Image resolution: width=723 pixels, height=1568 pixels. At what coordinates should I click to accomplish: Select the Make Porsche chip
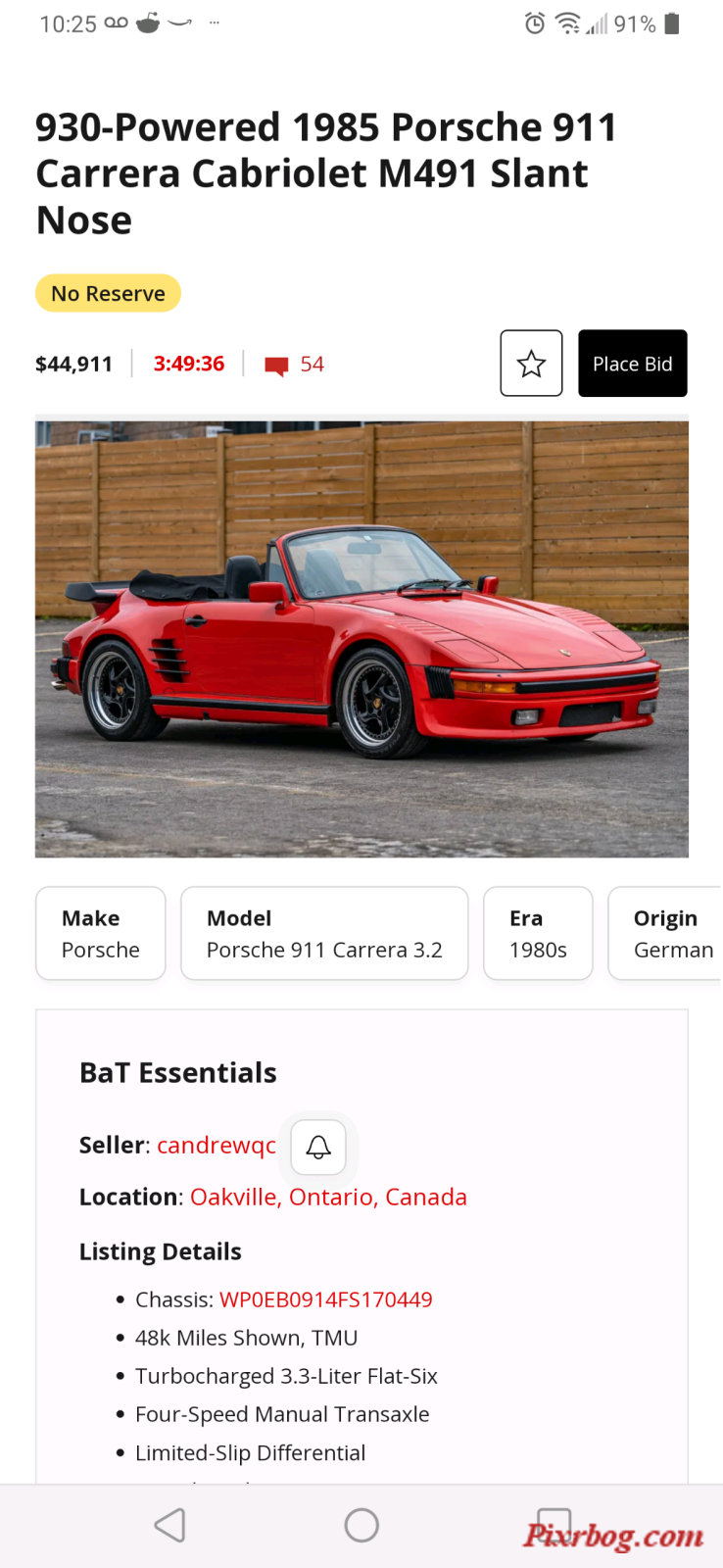[x=101, y=933]
